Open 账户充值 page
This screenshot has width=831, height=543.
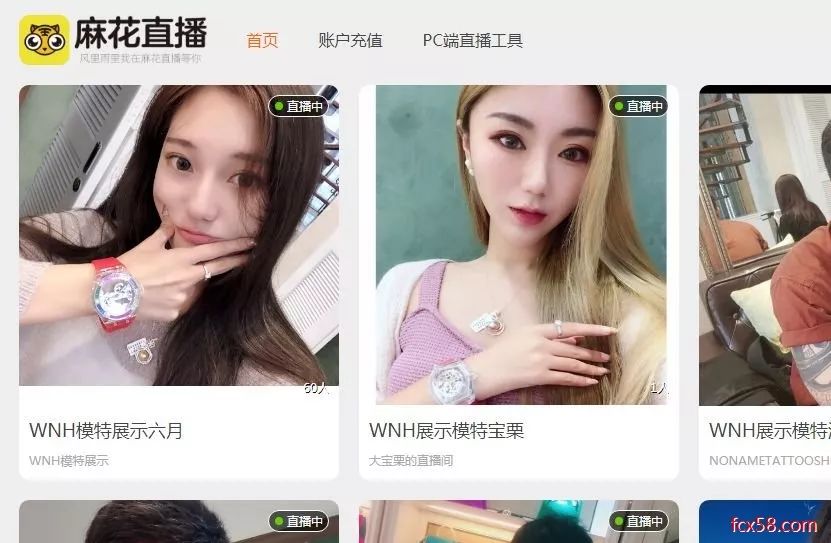(350, 41)
